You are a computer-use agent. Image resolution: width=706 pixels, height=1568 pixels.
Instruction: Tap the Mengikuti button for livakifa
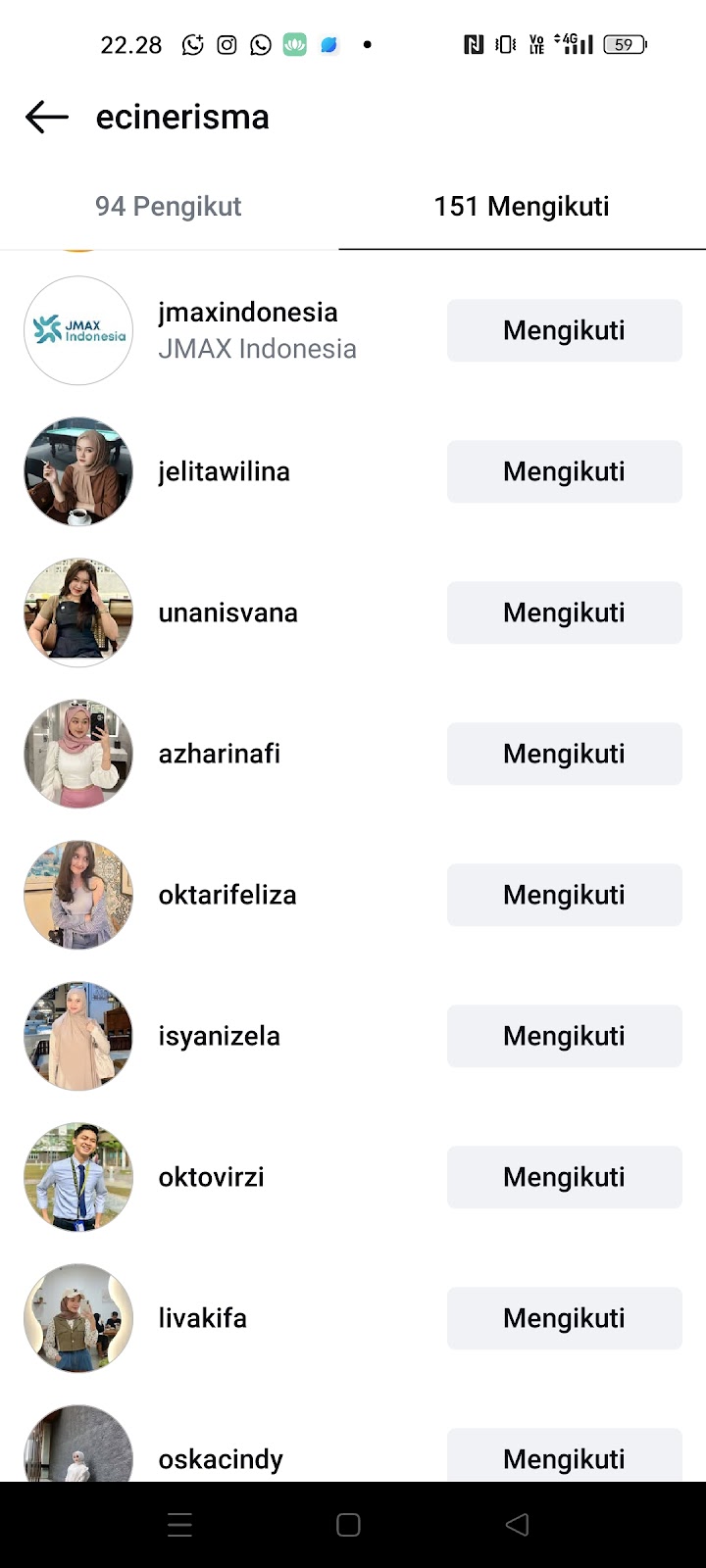pyautogui.click(x=564, y=1318)
